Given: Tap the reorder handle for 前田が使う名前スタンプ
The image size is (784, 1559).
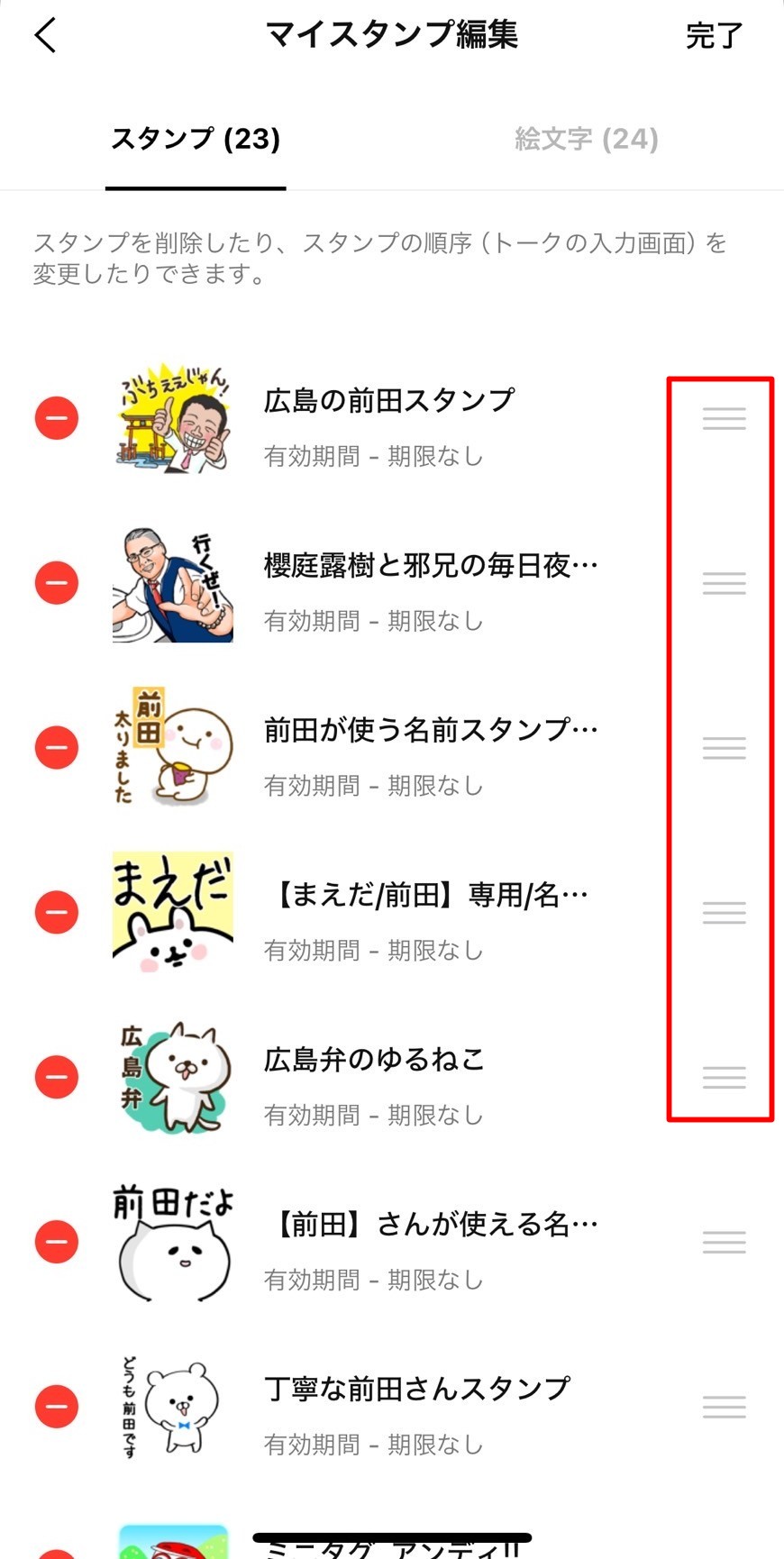Looking at the screenshot, I should pos(725,748).
